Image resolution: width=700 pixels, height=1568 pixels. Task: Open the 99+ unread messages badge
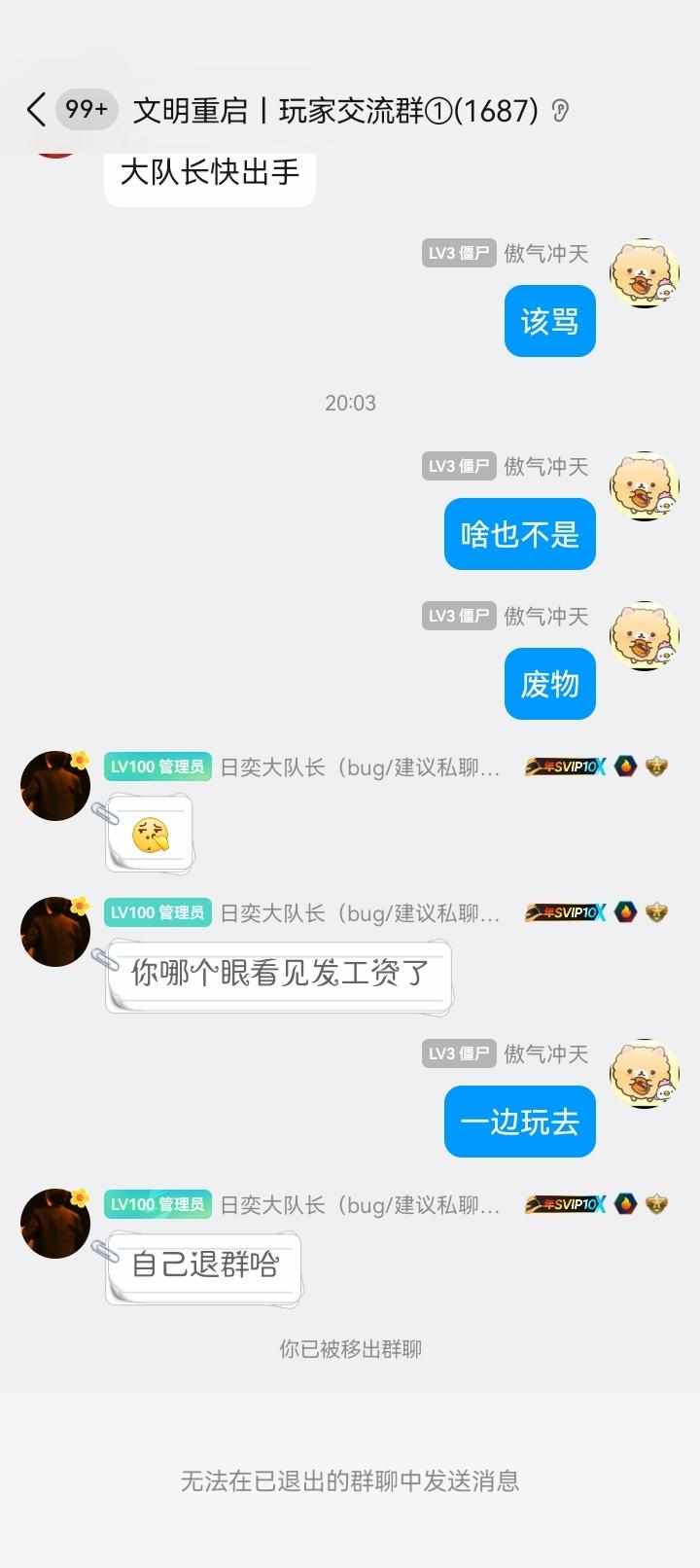click(87, 110)
